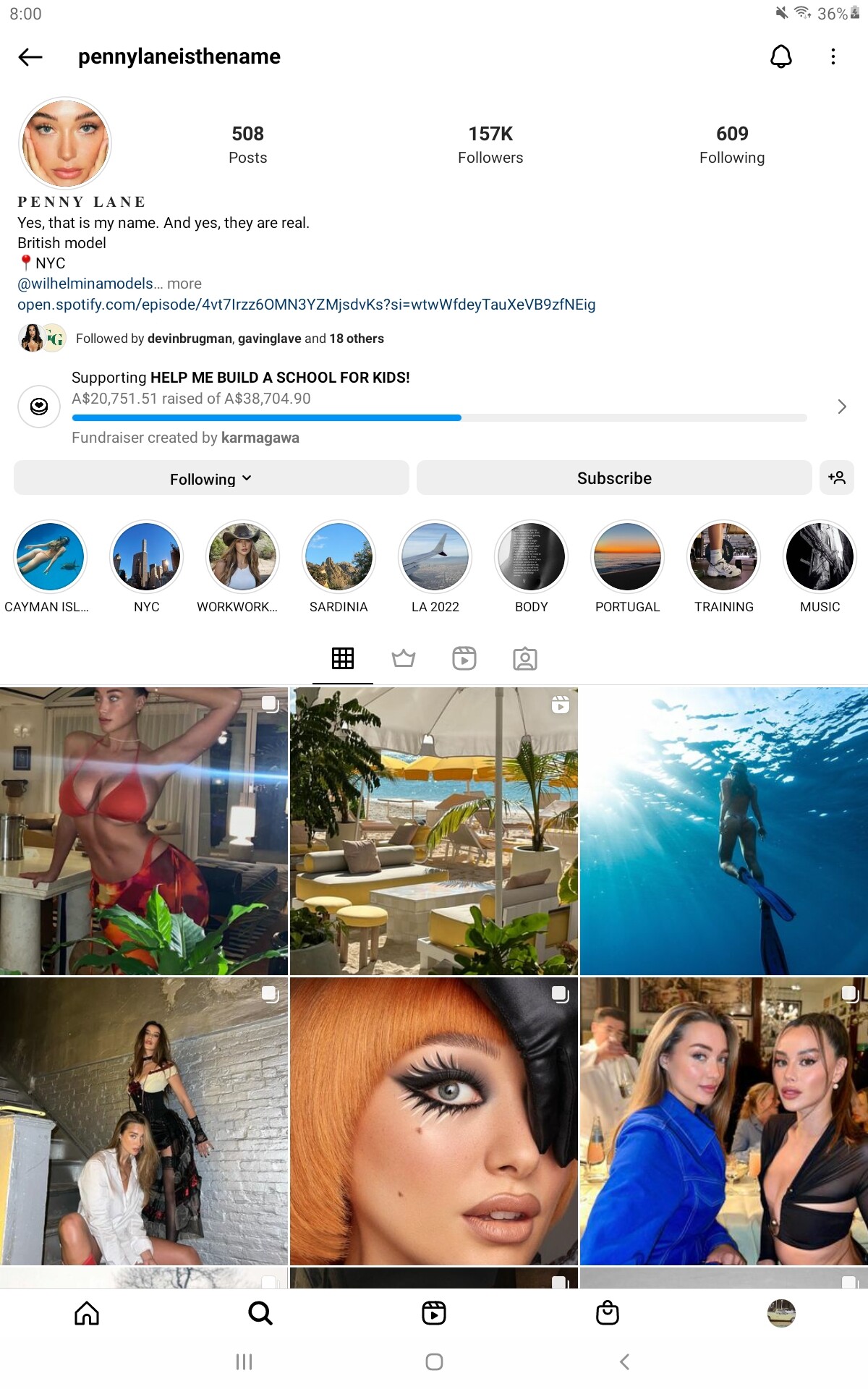Screen dimensions: 868x1389
Task: Open the three-dot overflow menu
Action: pos(833,56)
